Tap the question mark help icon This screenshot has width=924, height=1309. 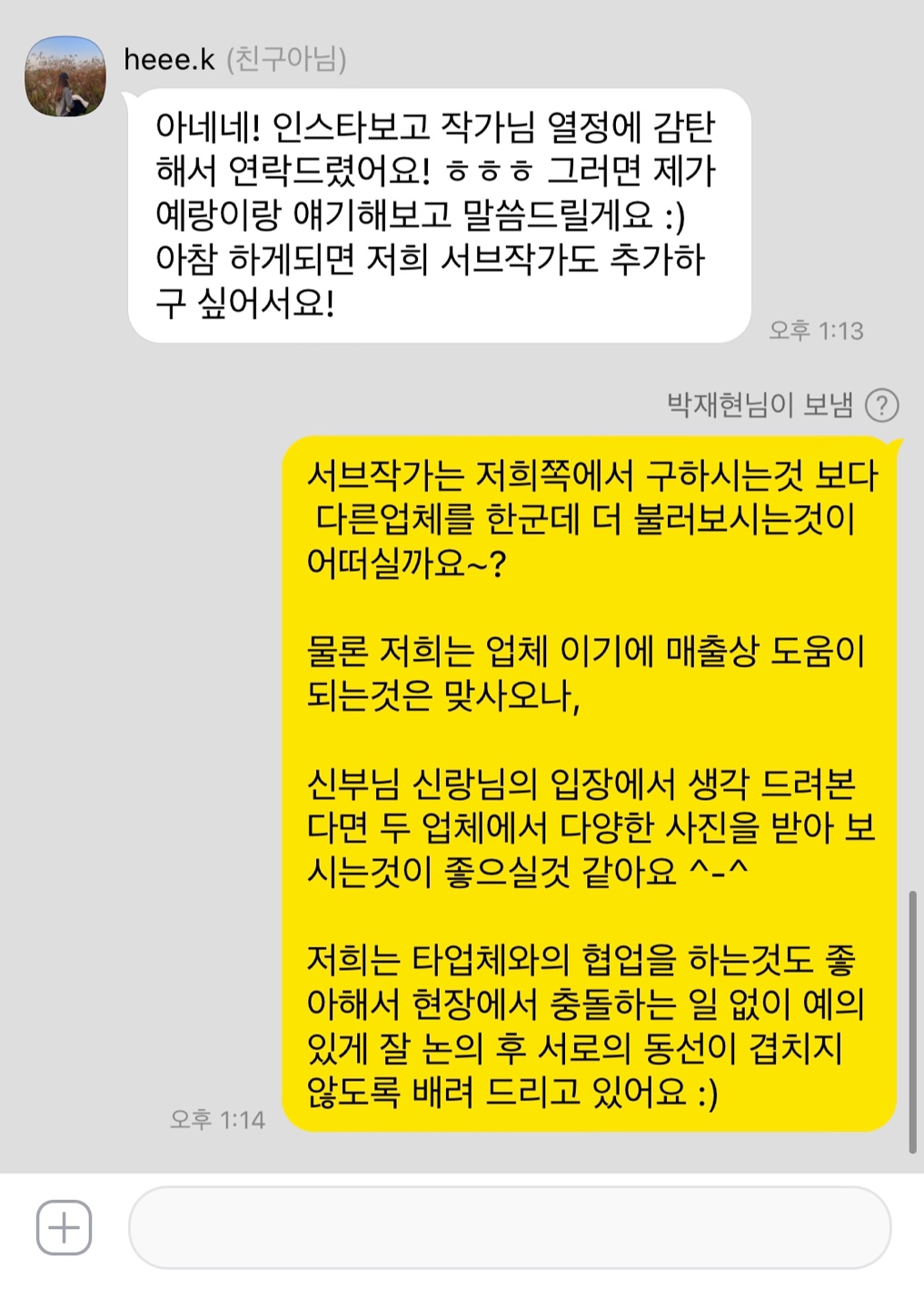(x=881, y=405)
